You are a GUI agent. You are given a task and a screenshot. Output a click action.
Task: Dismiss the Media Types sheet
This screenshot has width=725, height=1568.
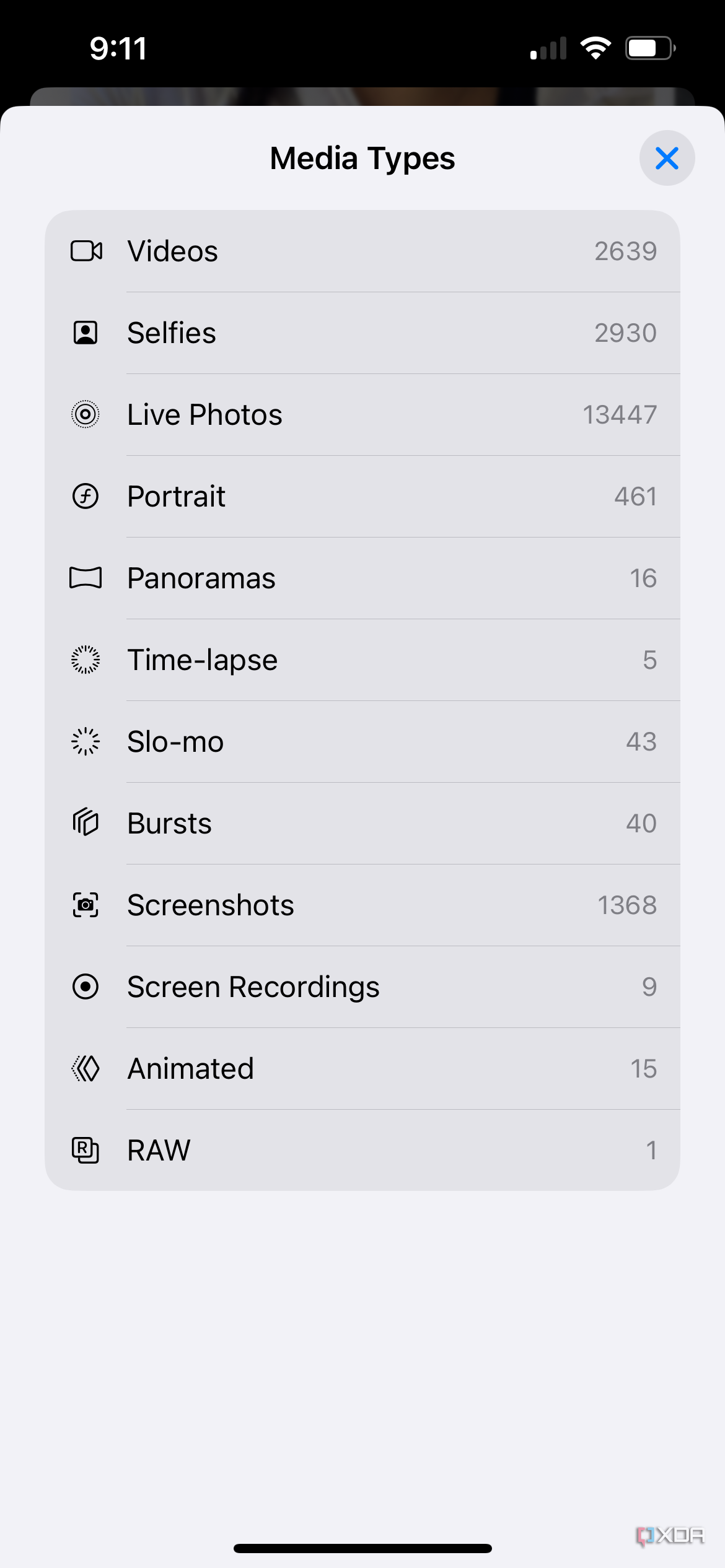667,158
